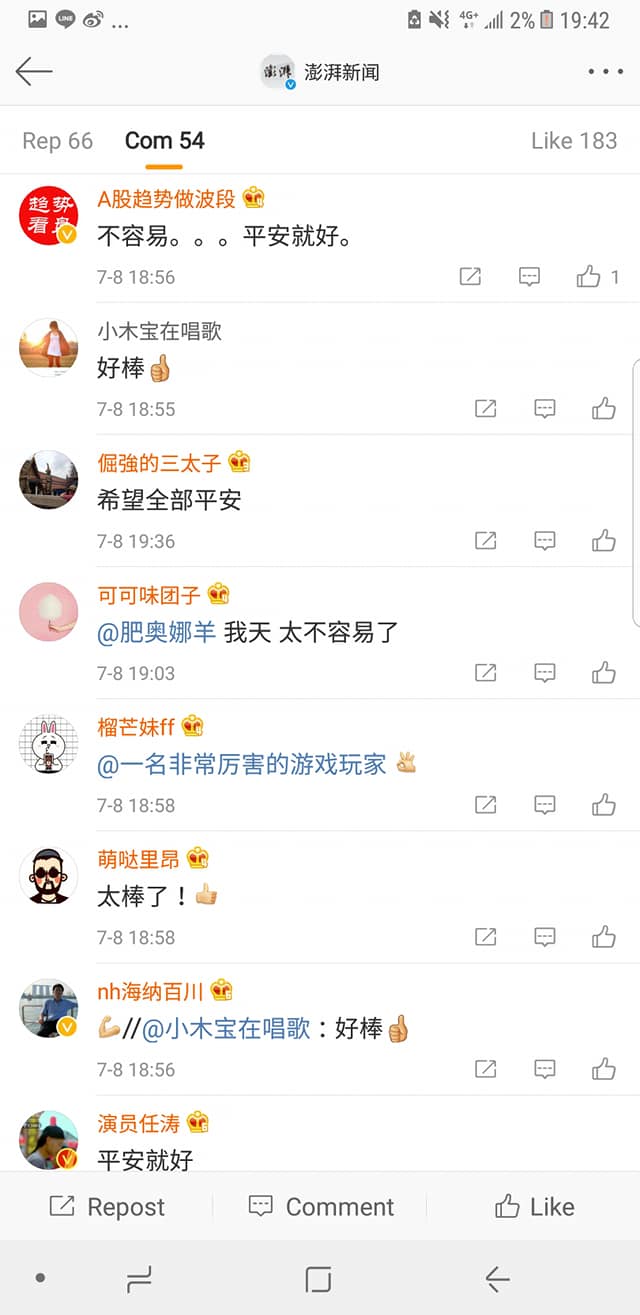Screen dimensions: 640x1315
Task: Reply to the comment by nh海纳百川
Action: [545, 1069]
